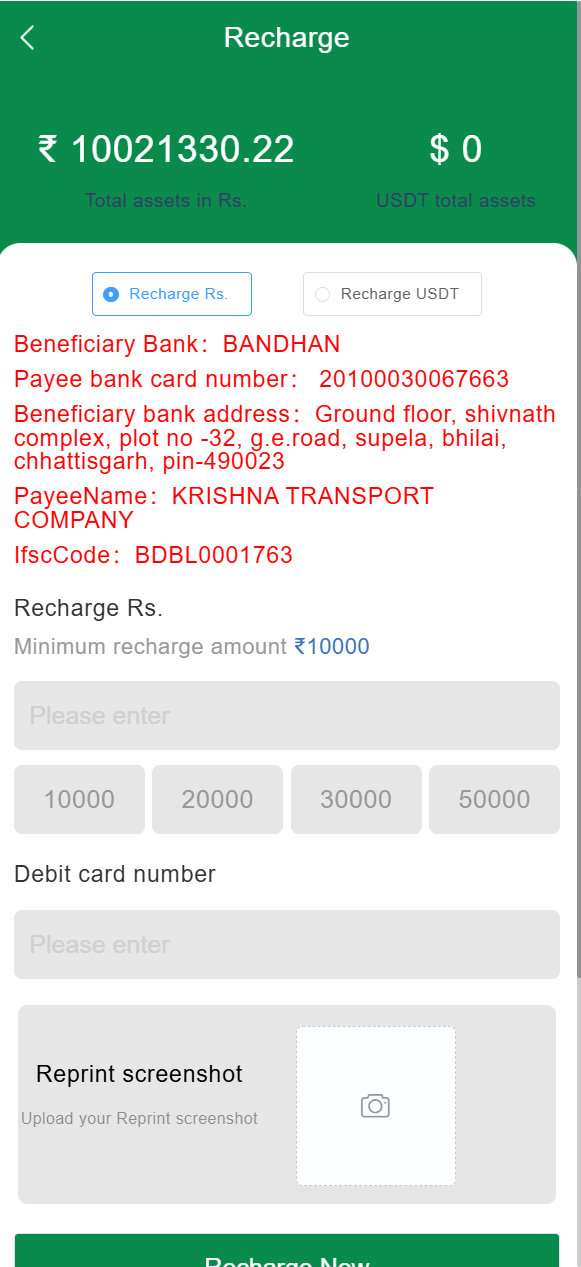581x1267 pixels.
Task: Upload a screenshot via the camera box
Action: pyautogui.click(x=376, y=1106)
